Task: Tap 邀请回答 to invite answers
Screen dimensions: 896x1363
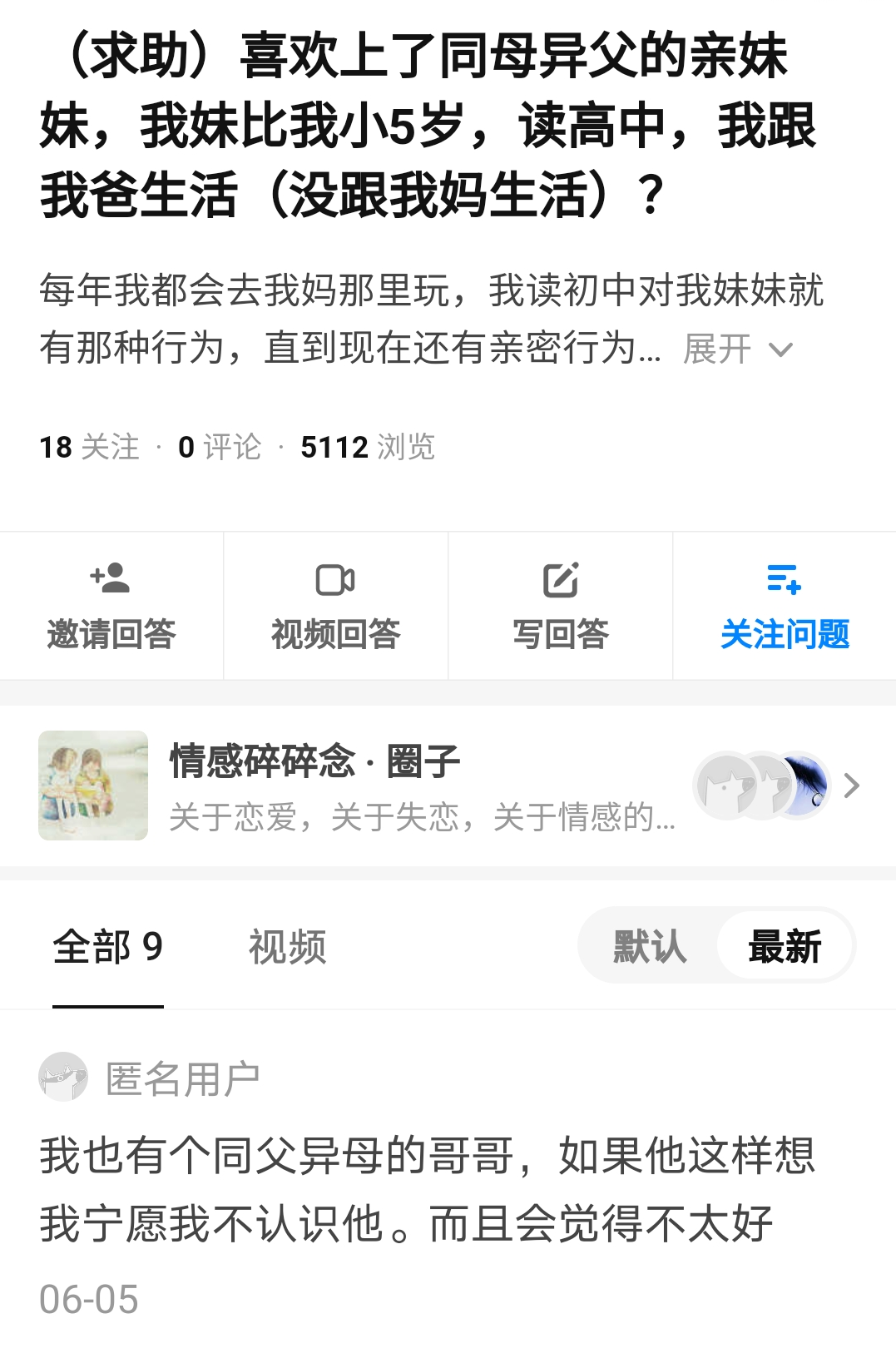Action: click(x=111, y=607)
